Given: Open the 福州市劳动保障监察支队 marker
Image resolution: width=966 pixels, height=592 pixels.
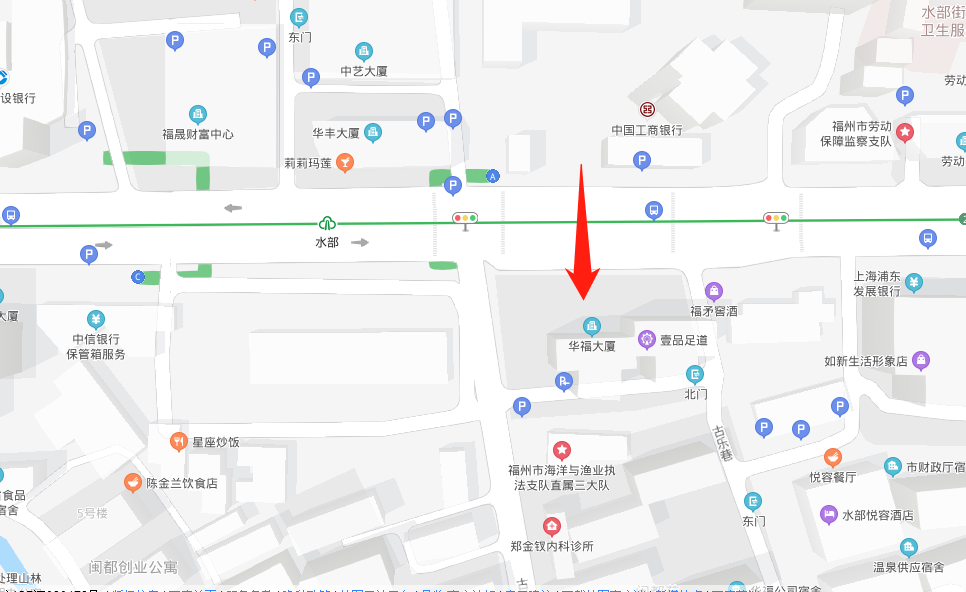Looking at the screenshot, I should point(905,131).
